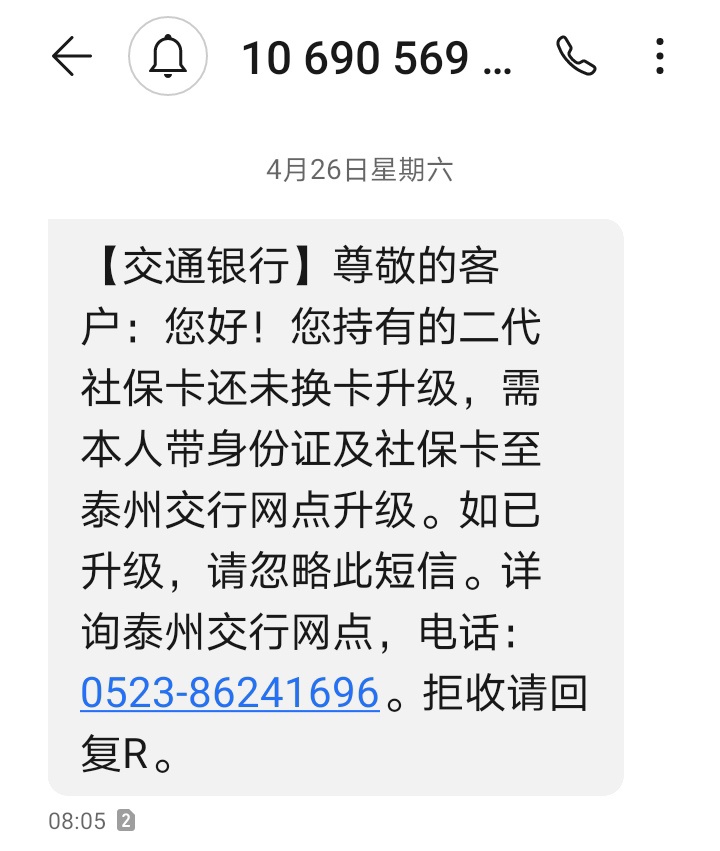
Task: Open the three-dot overflow menu
Action: pos(659,56)
